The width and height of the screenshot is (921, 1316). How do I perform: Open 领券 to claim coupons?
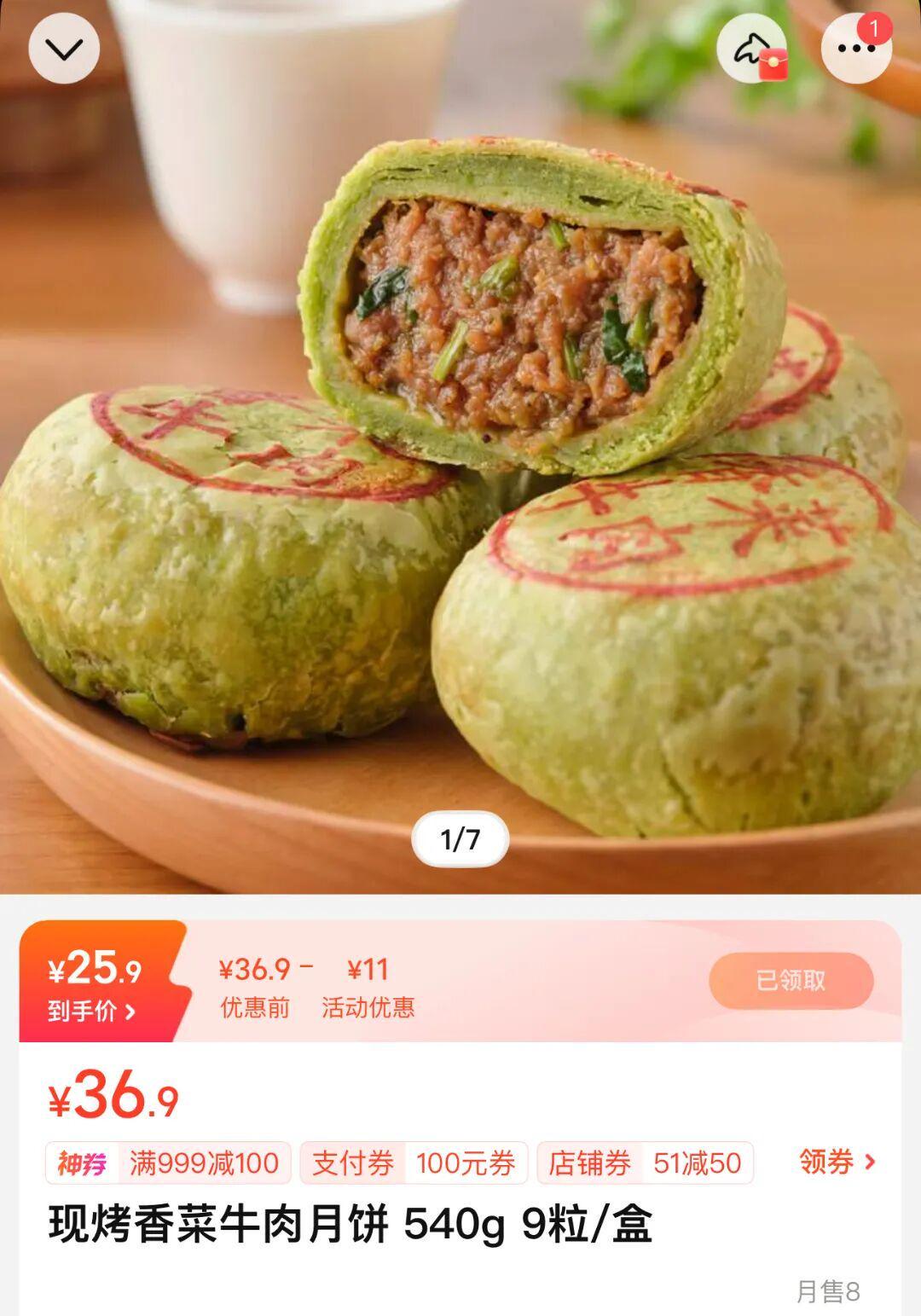click(837, 1162)
